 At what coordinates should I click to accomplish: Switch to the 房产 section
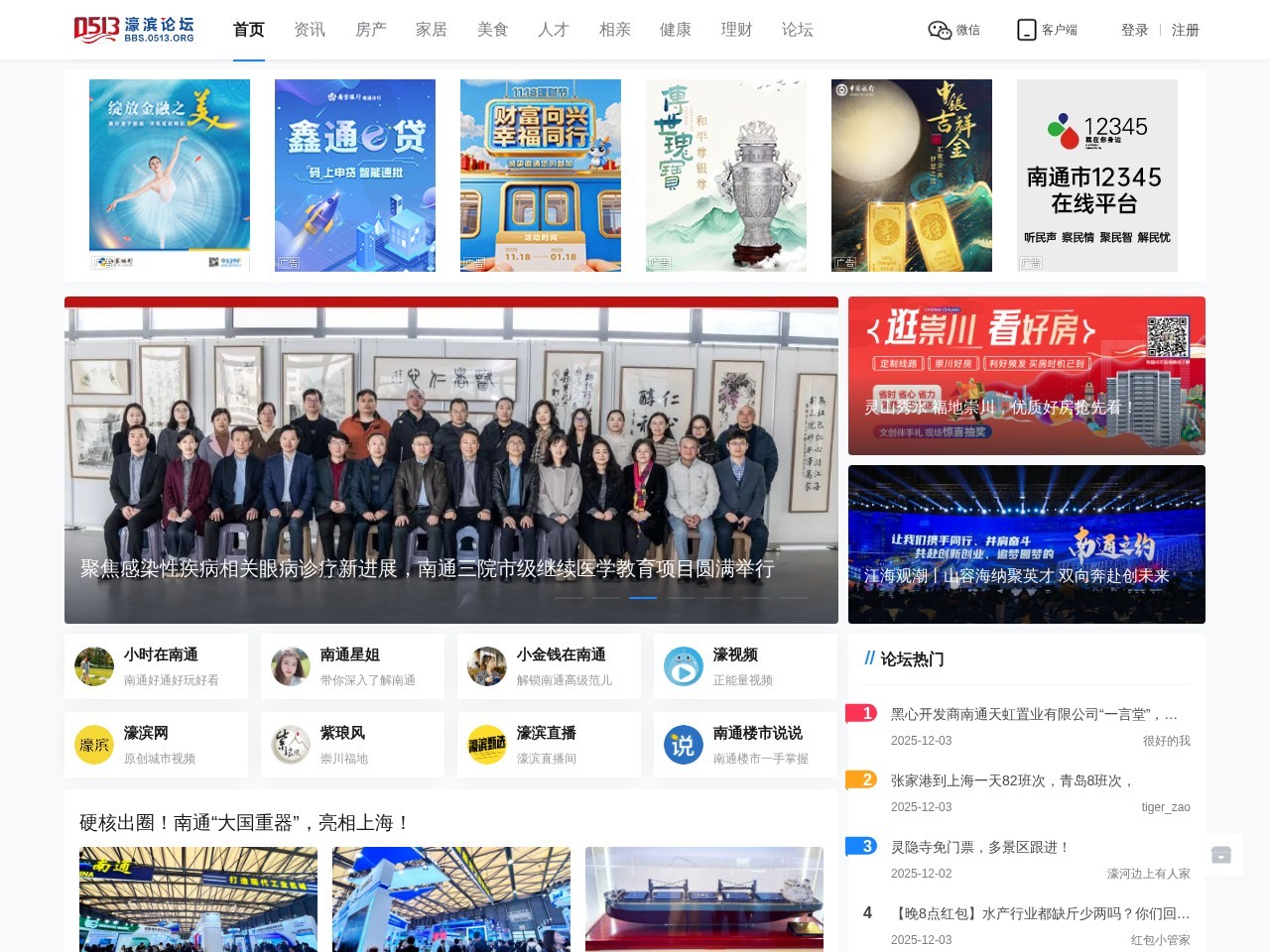coord(370,30)
